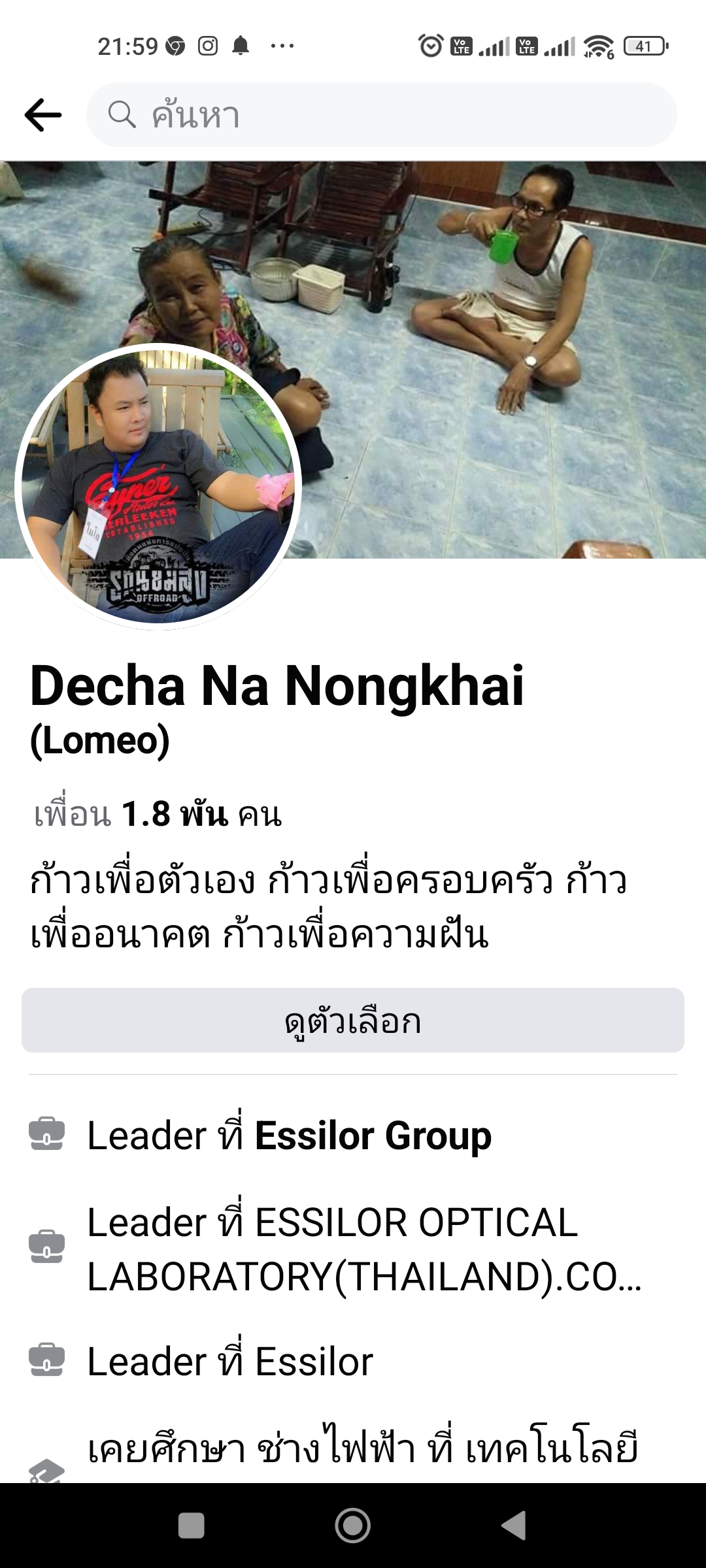The width and height of the screenshot is (706, 1568).
Task: View the profile picture
Action: [x=158, y=487]
